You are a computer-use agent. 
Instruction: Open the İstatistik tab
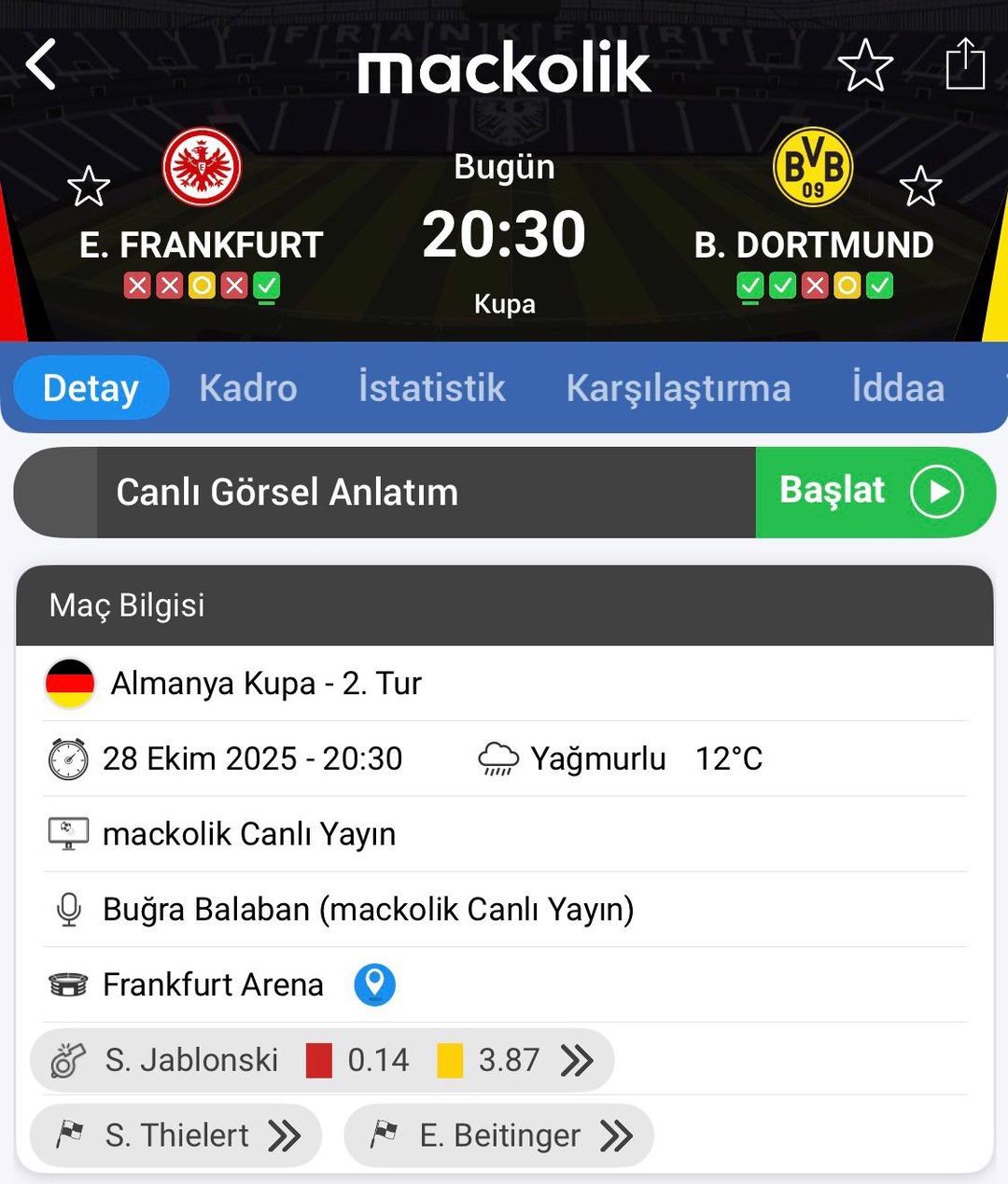(x=431, y=388)
